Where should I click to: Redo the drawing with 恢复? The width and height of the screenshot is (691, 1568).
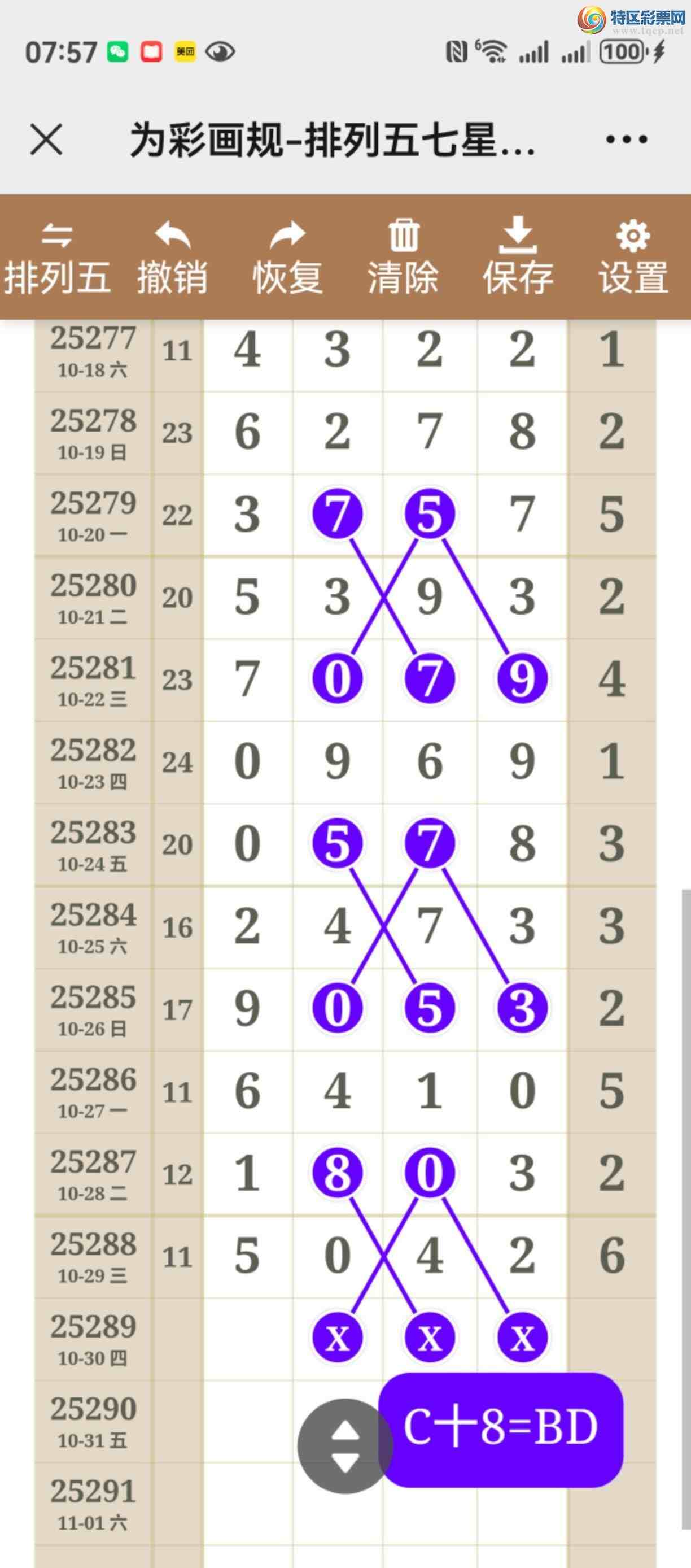288,258
